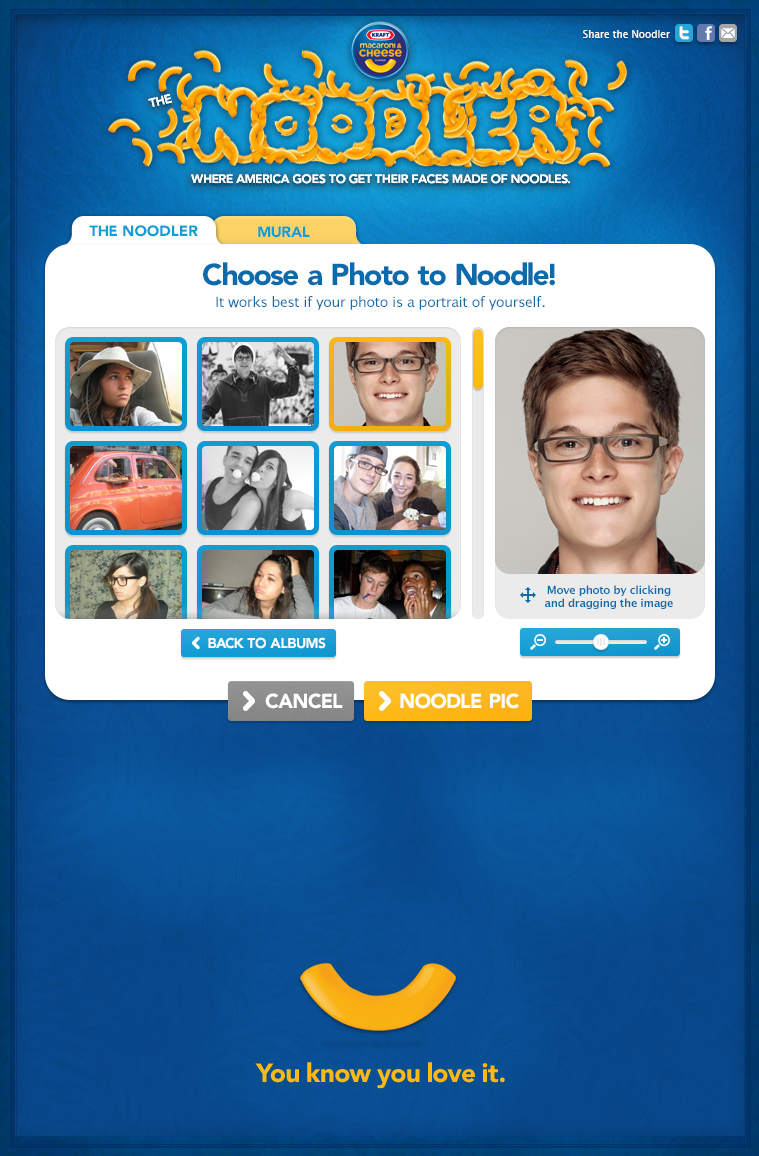The image size is (759, 1156).
Task: Choose the girl with glasses looking down photo
Action: coord(126,584)
